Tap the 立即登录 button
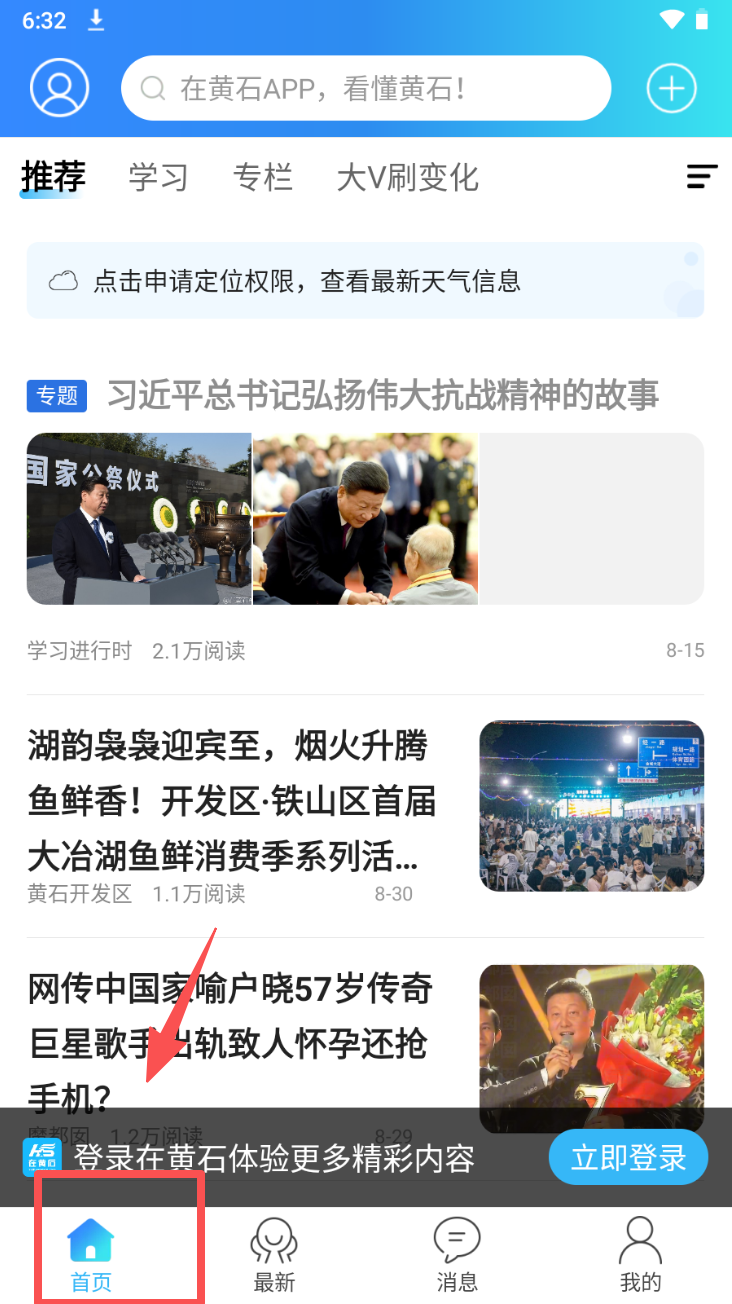 coord(628,1158)
